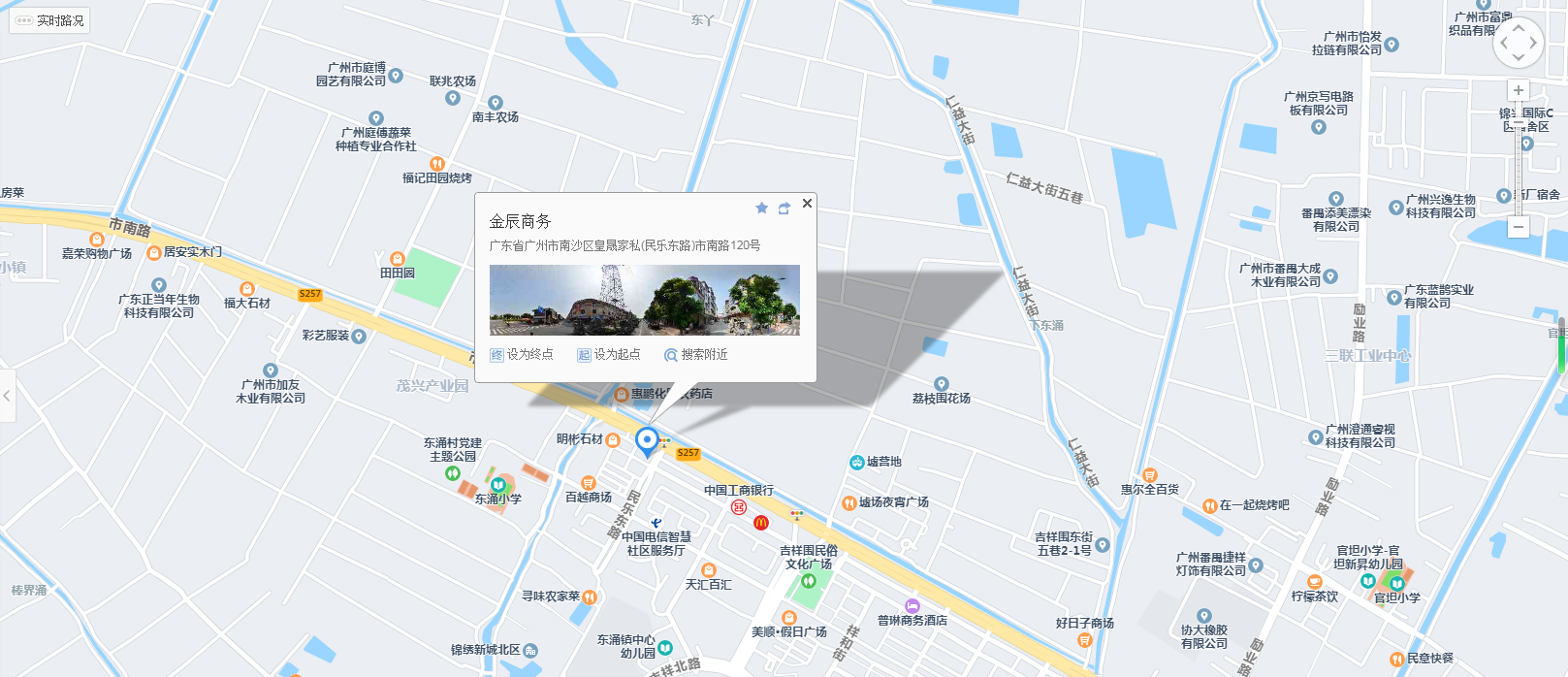
Task: Pan the map up using compass arrow
Action: (1519, 27)
